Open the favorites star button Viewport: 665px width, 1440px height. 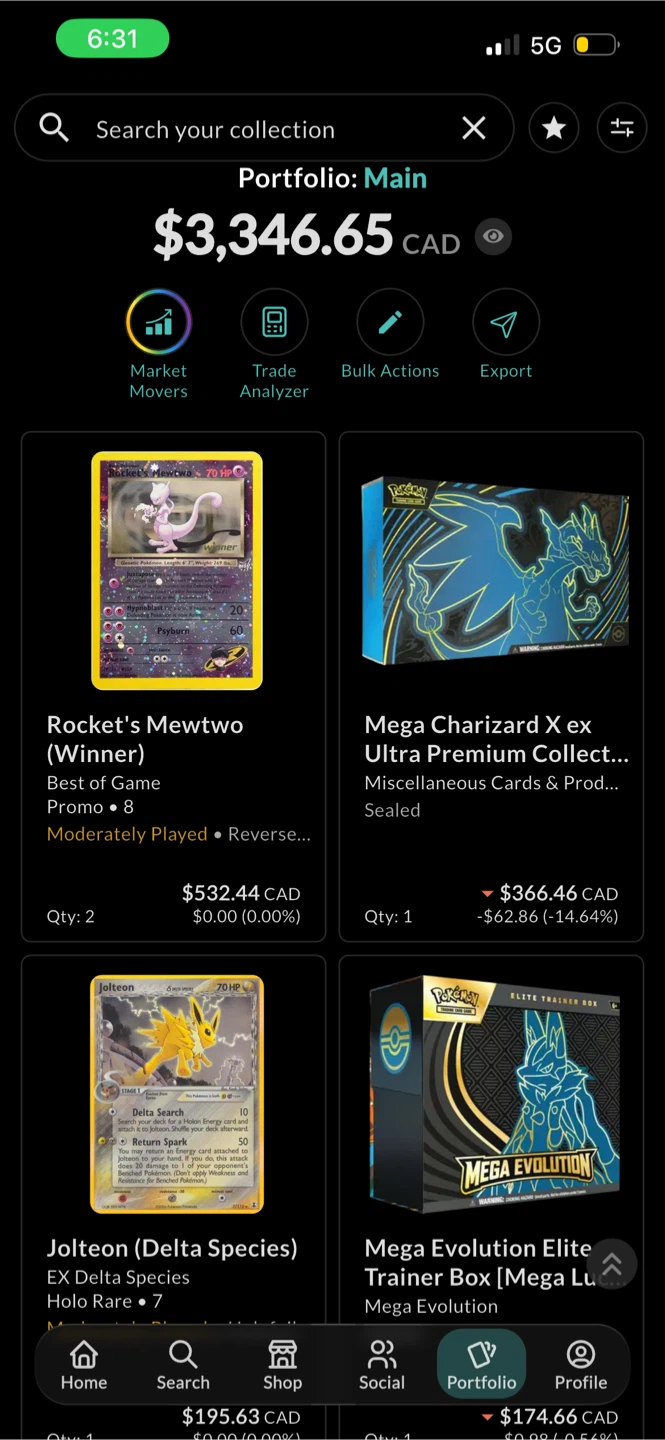tap(554, 128)
